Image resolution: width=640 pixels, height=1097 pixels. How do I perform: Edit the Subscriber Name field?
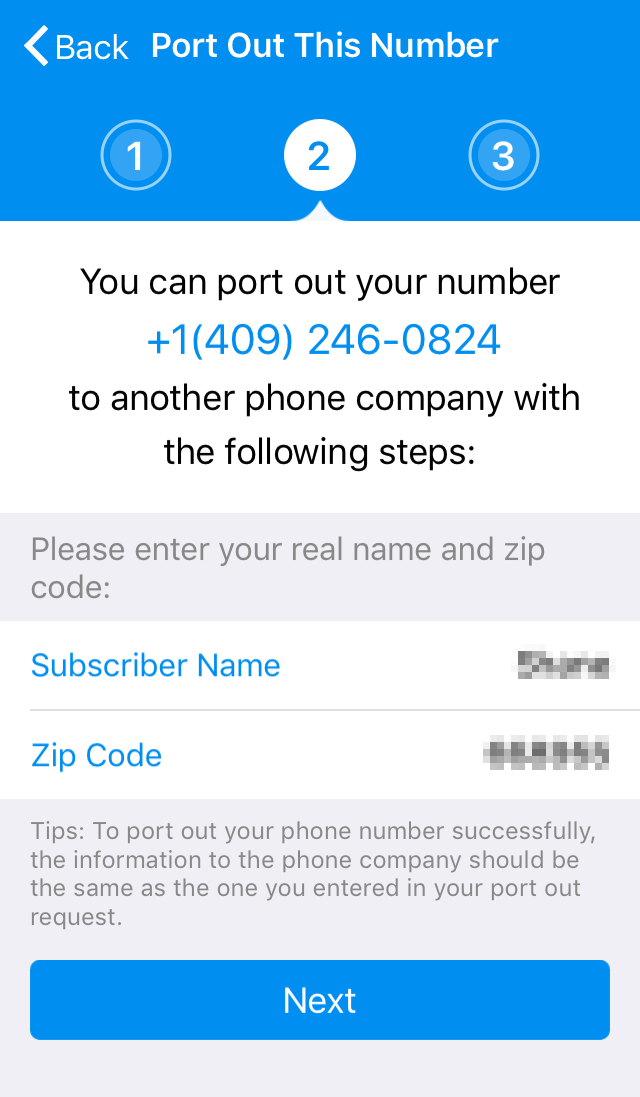coord(320,665)
